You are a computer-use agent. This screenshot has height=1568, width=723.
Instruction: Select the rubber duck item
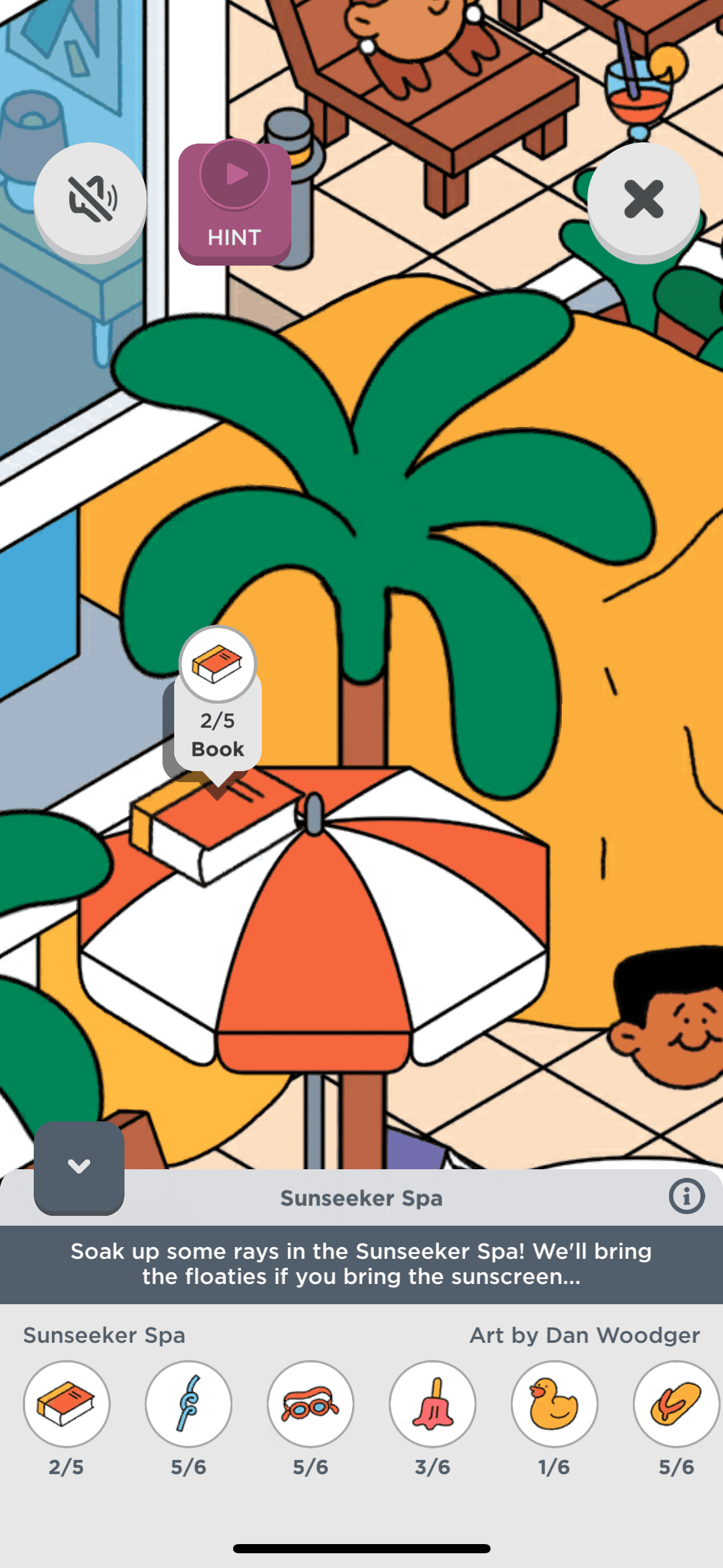554,1404
